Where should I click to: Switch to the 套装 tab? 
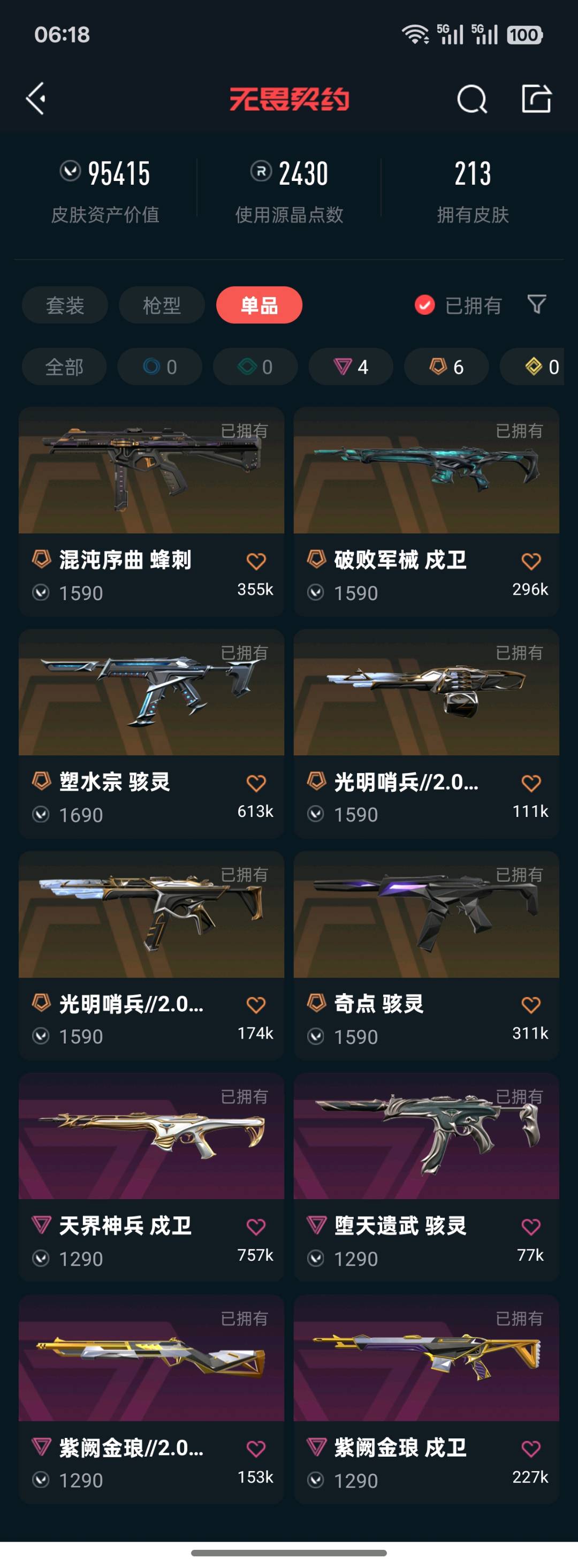tap(65, 305)
